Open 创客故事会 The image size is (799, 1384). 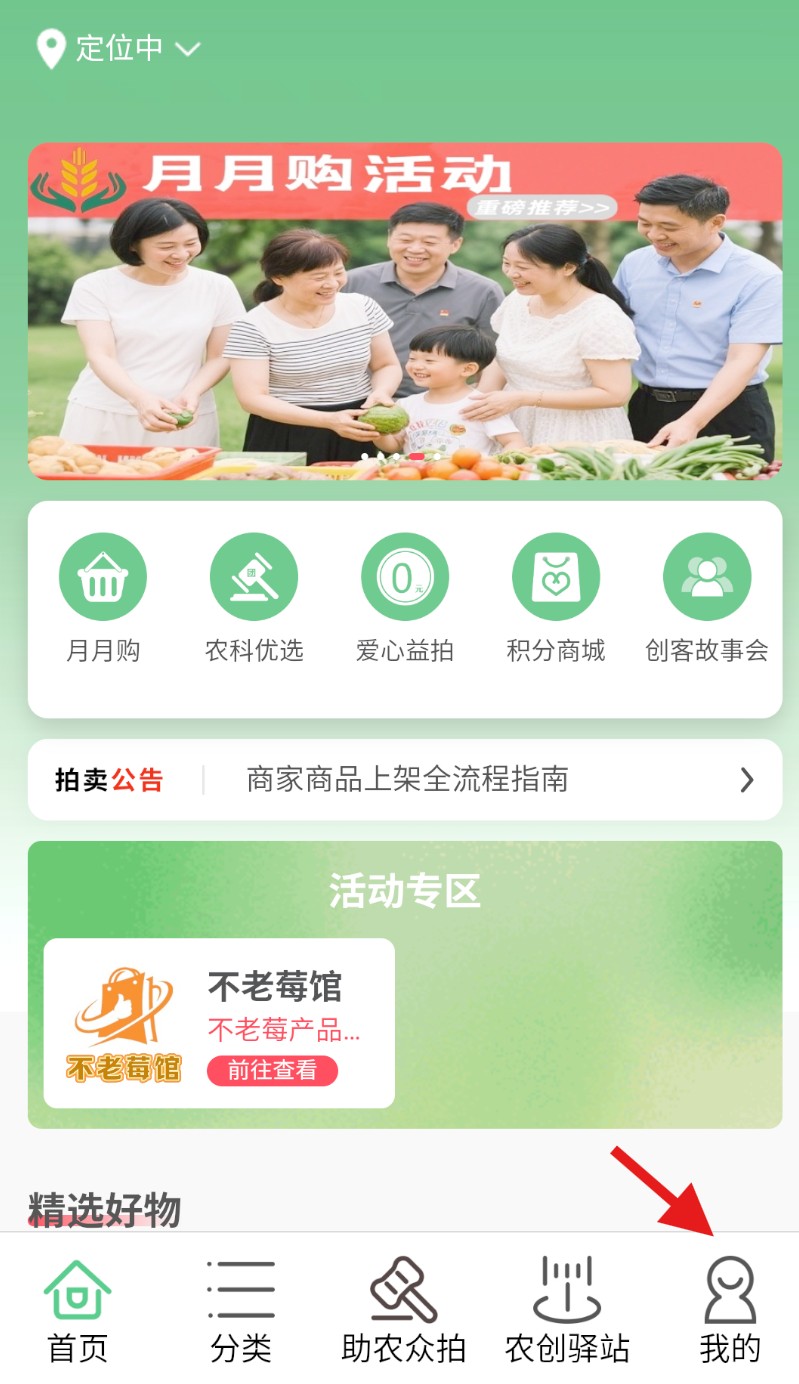(x=707, y=598)
